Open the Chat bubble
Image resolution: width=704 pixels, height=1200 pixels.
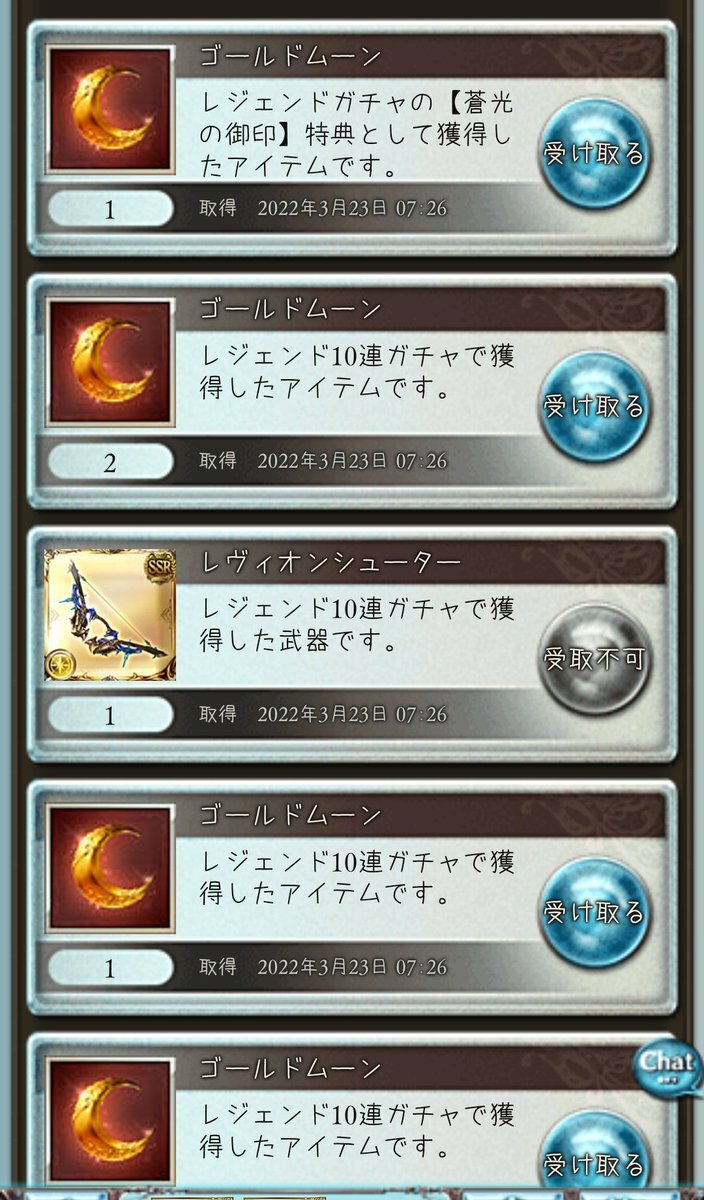pos(667,1066)
